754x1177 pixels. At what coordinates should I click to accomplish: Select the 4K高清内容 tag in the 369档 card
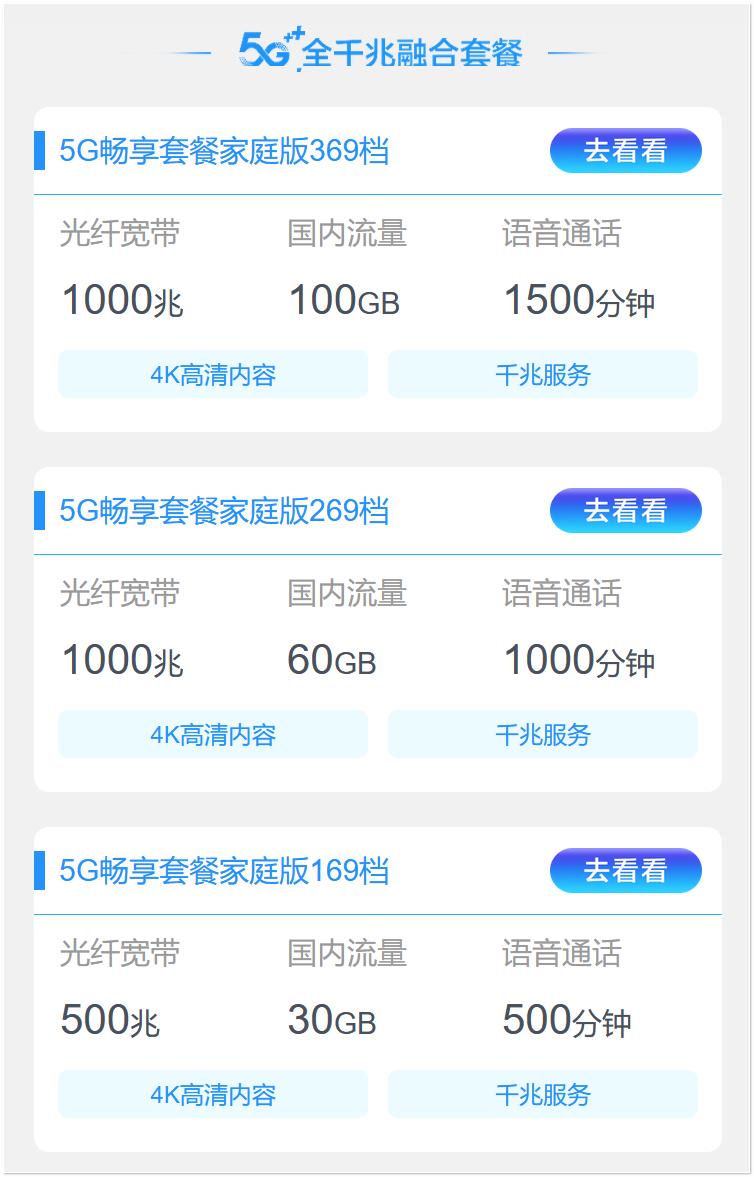(x=214, y=374)
